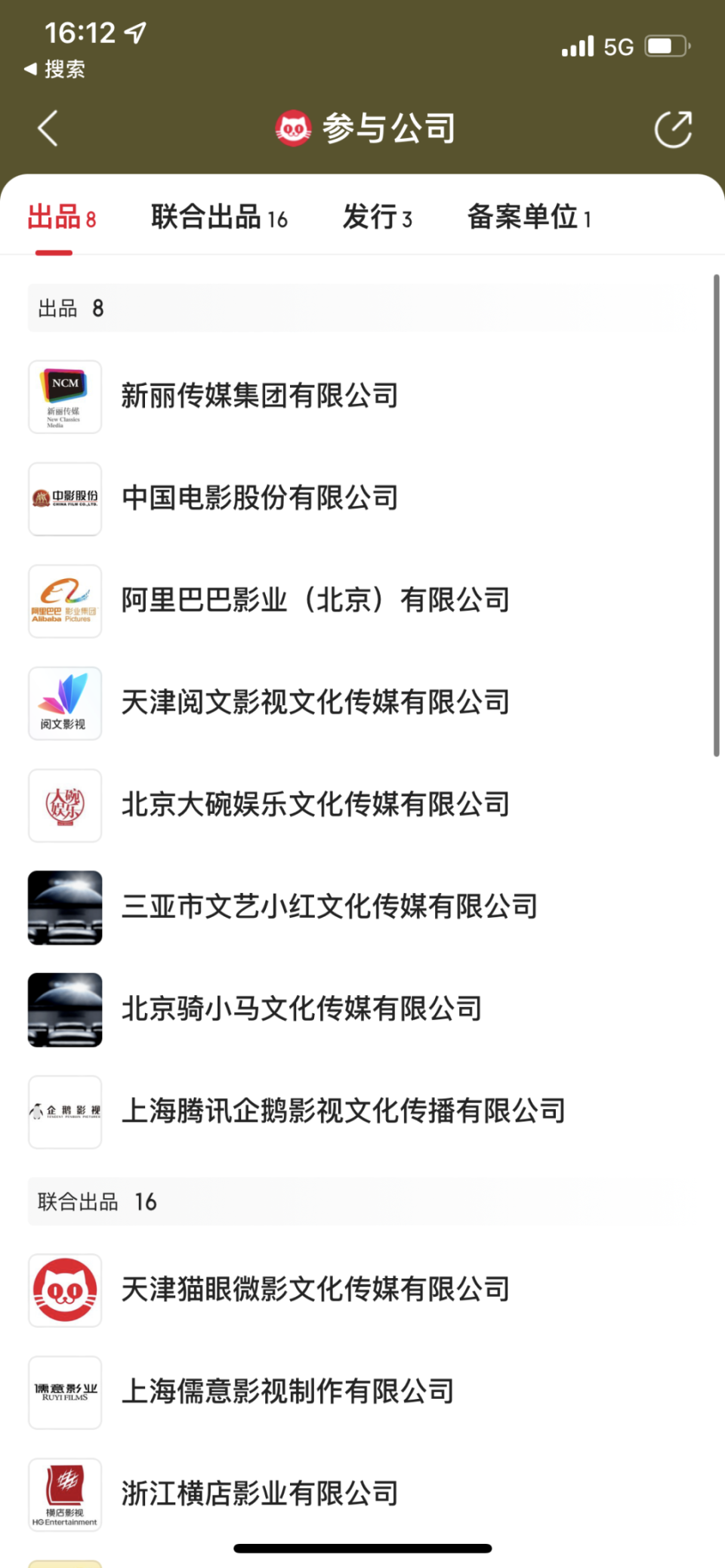Open 阿里巴巴影业（北京）有限公司
The height and width of the screenshot is (1568, 725).
[316, 600]
